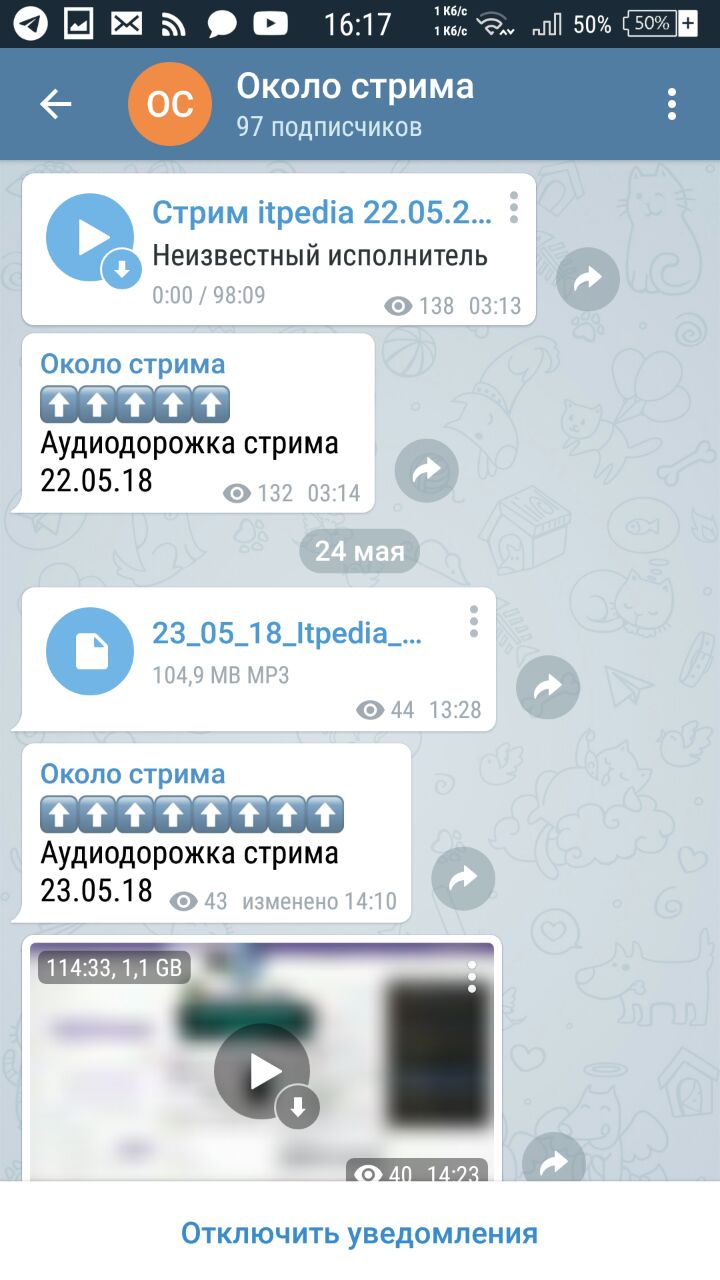Forward the 114:33 video message
The height and width of the screenshot is (1280, 720).
553,1163
